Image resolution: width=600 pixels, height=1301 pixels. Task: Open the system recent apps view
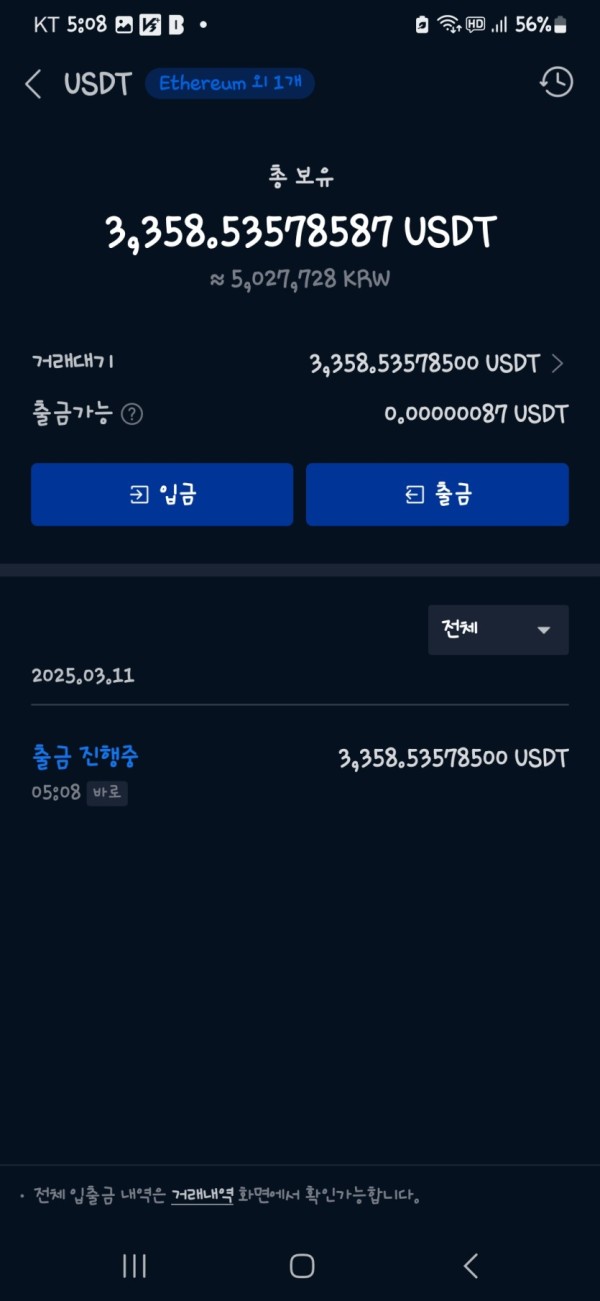click(134, 1266)
